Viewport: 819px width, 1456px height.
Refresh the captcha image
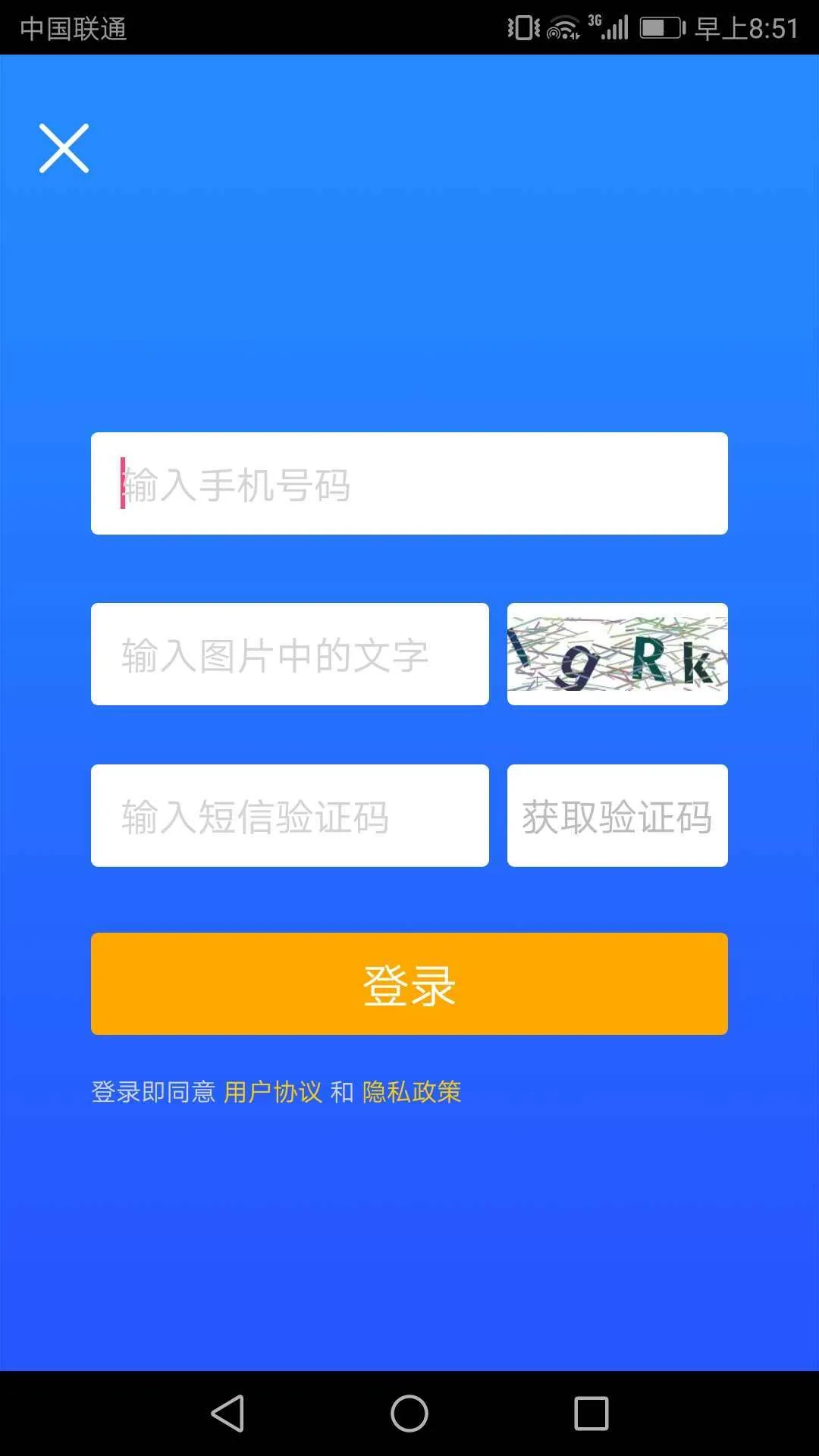[x=617, y=654]
